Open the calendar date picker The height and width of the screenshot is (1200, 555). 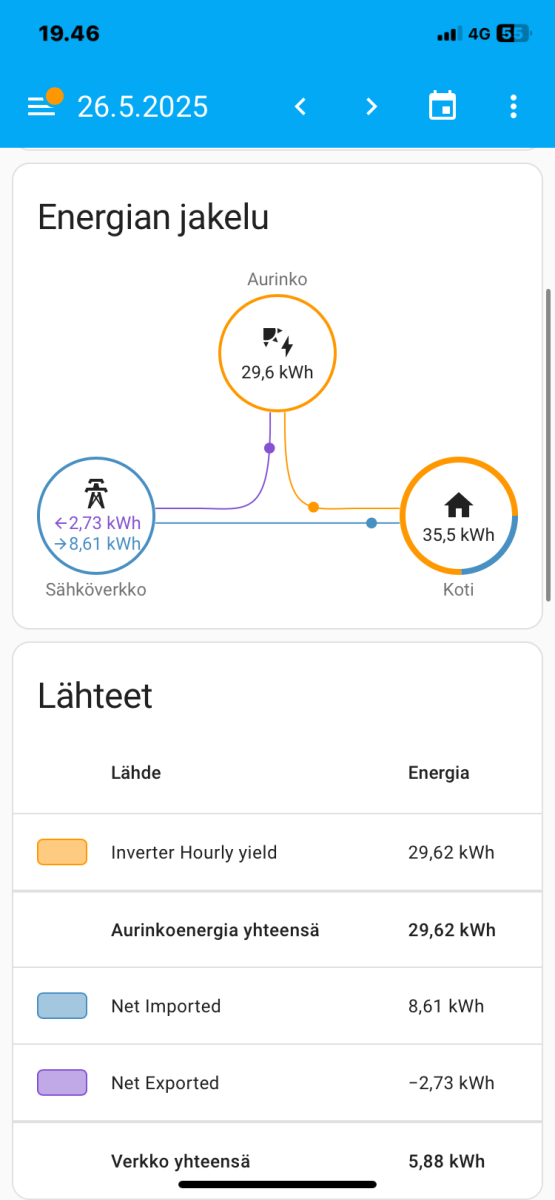442,106
